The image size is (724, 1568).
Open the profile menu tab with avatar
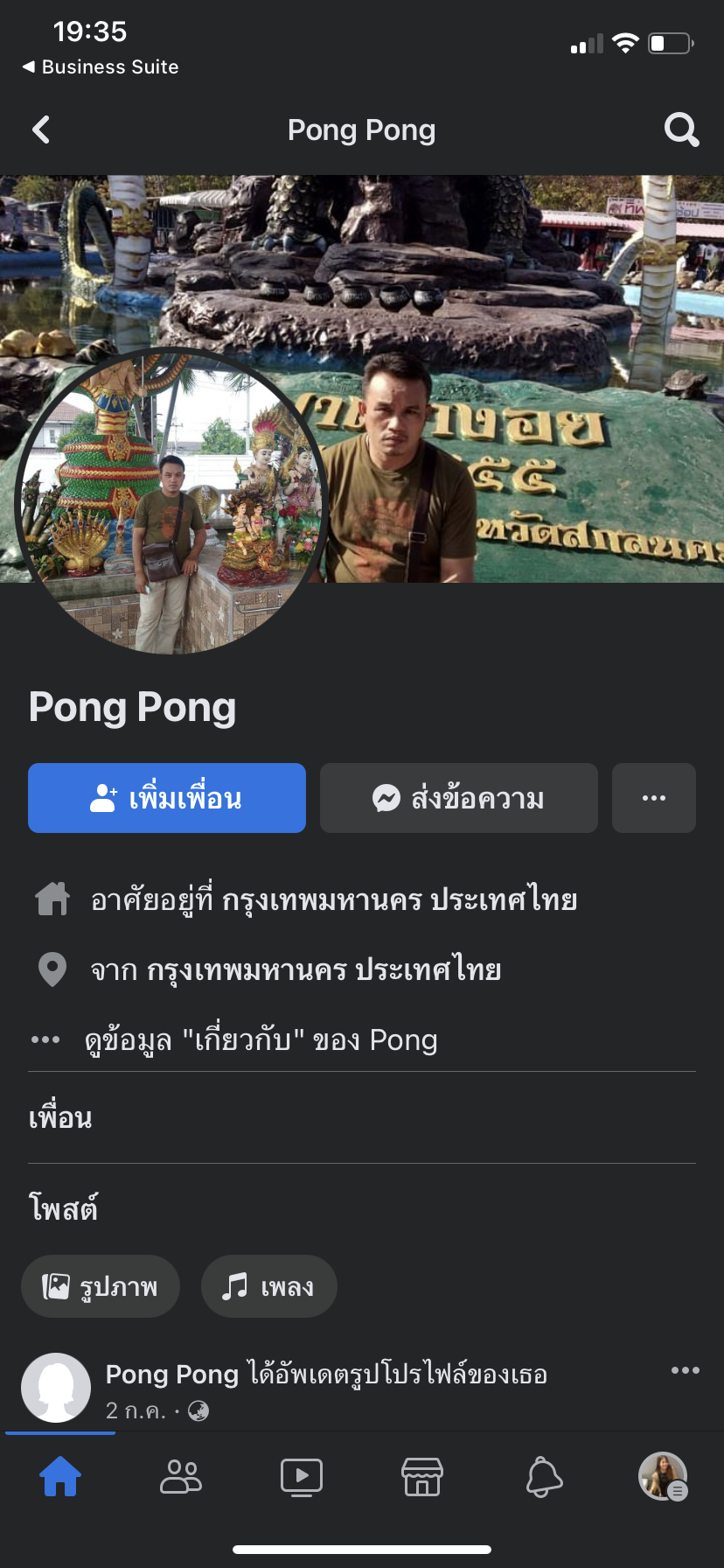663,1477
